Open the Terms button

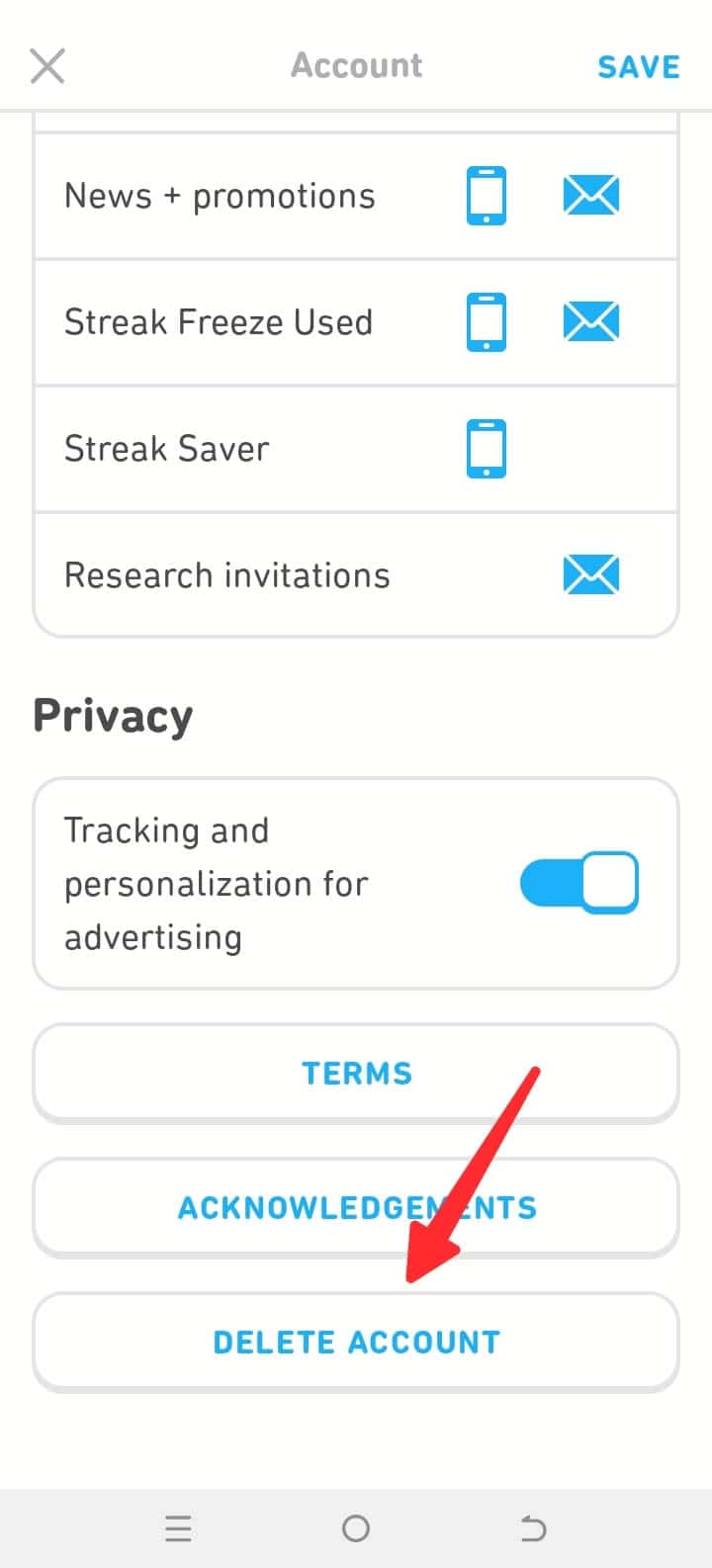click(356, 1074)
